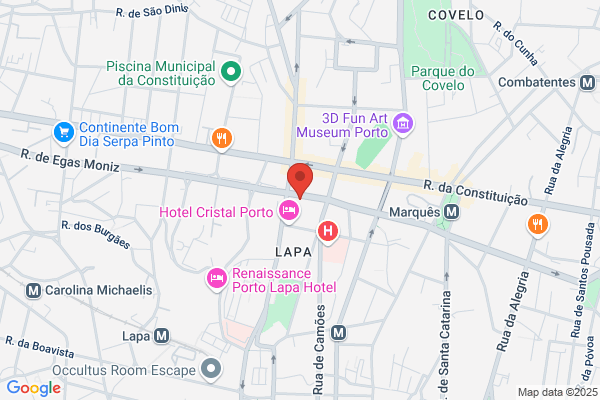Tap the Marquês metro station icon
The height and width of the screenshot is (400, 600).
pyautogui.click(x=452, y=212)
